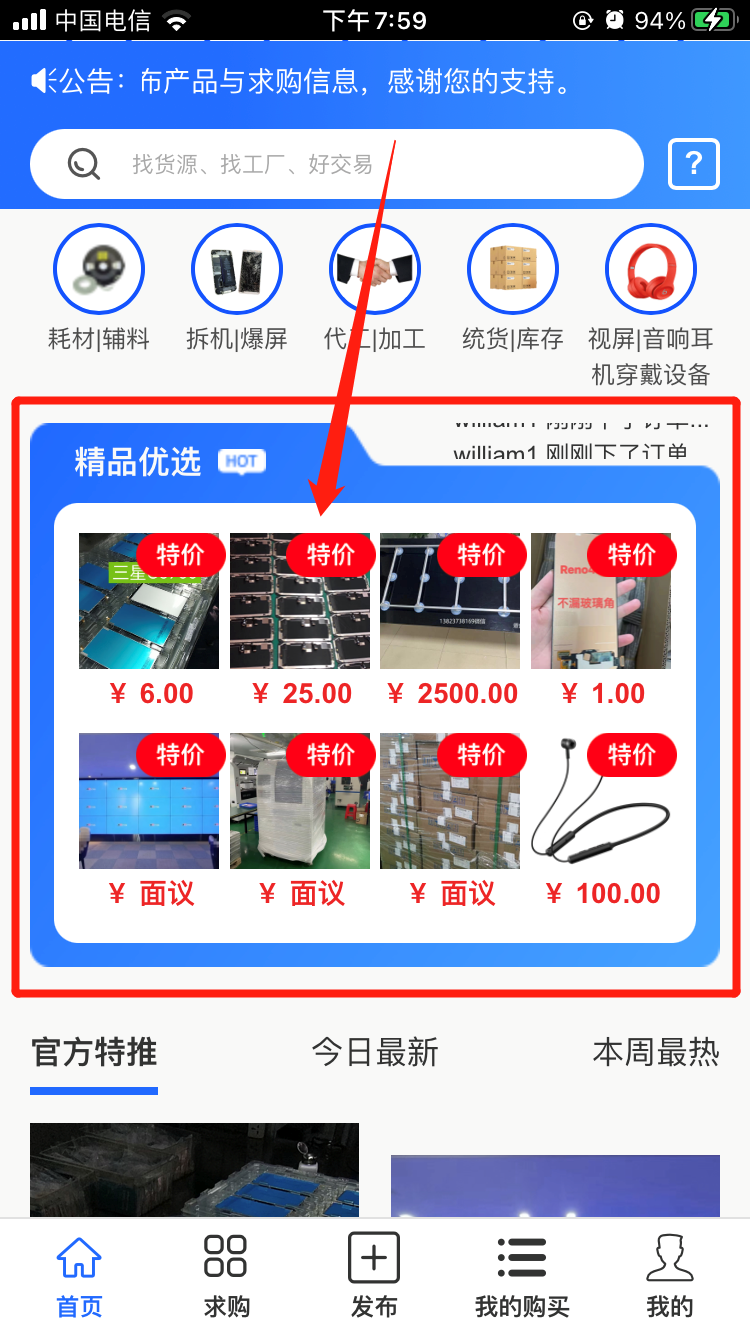The image size is (750, 1334).
Task: Open the product priced ¥1.00
Action: click(601, 602)
